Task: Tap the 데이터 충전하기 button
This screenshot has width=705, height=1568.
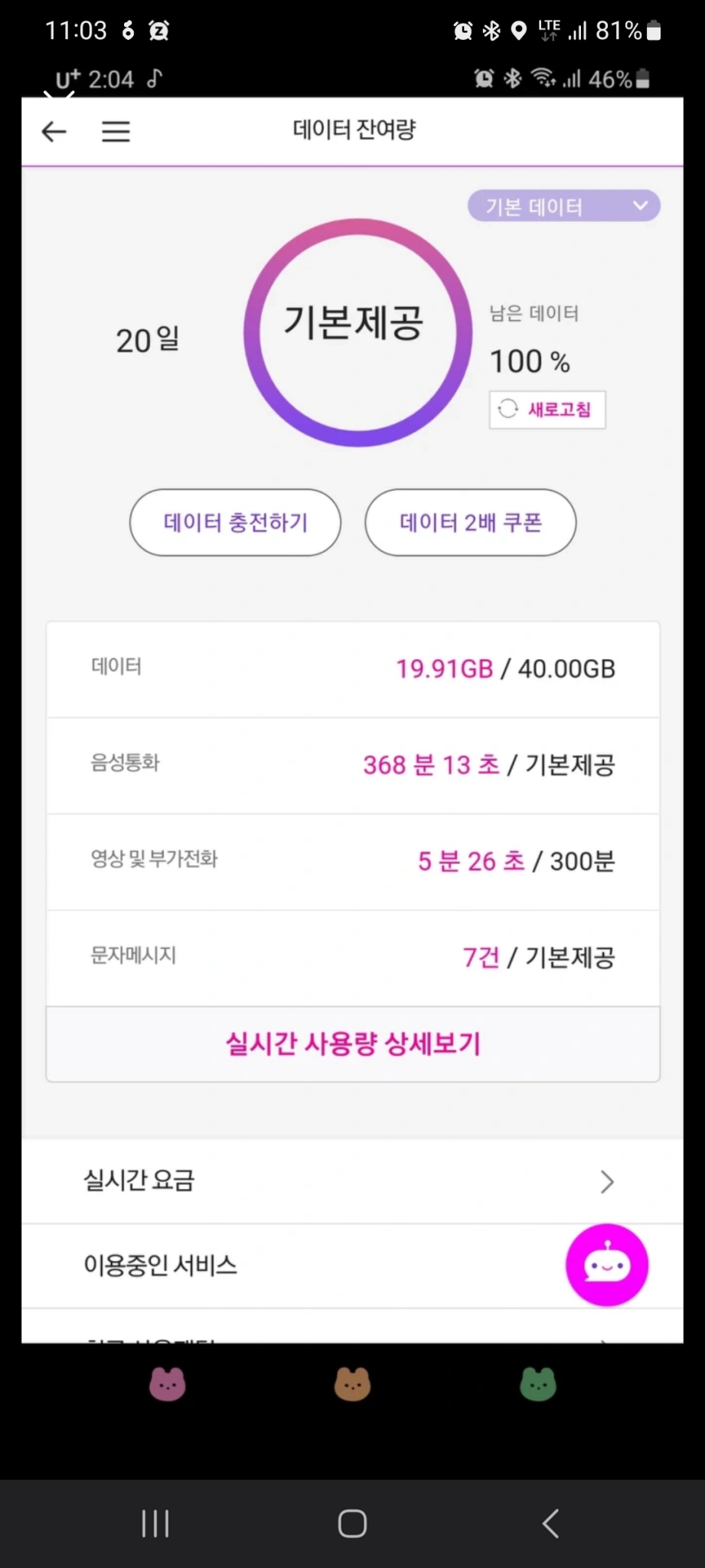Action: (x=234, y=523)
